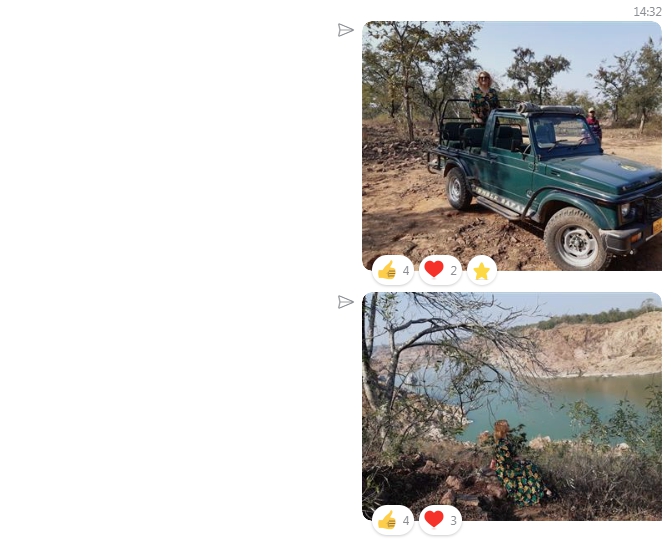Forward the lake photo message

(x=346, y=302)
